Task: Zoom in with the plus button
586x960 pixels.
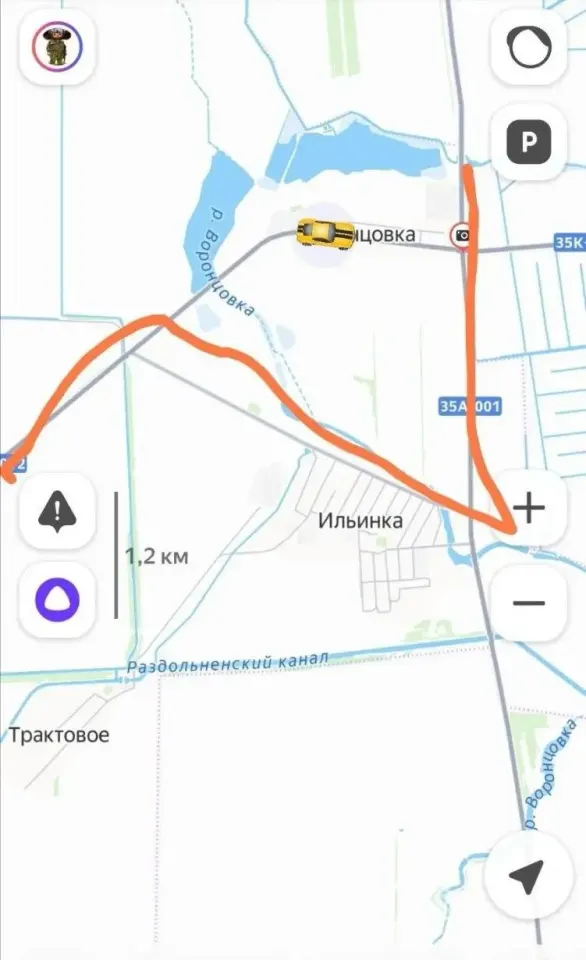Action: 529,508
